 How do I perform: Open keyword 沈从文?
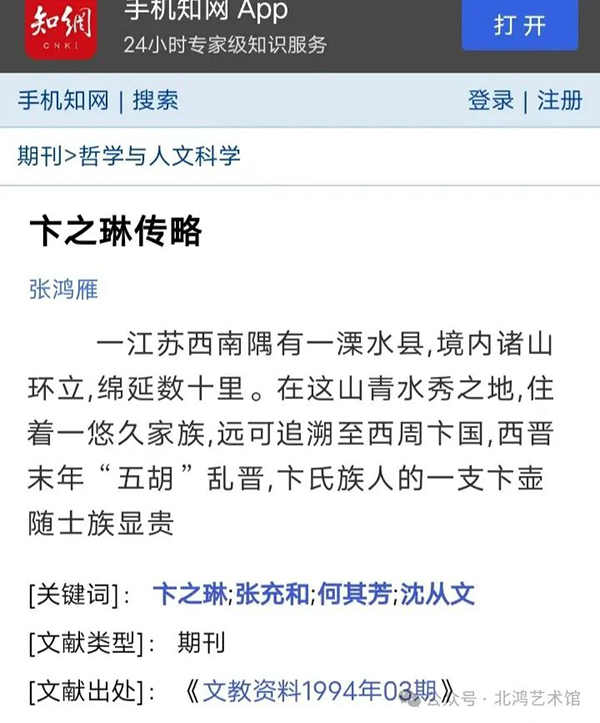click(x=437, y=594)
